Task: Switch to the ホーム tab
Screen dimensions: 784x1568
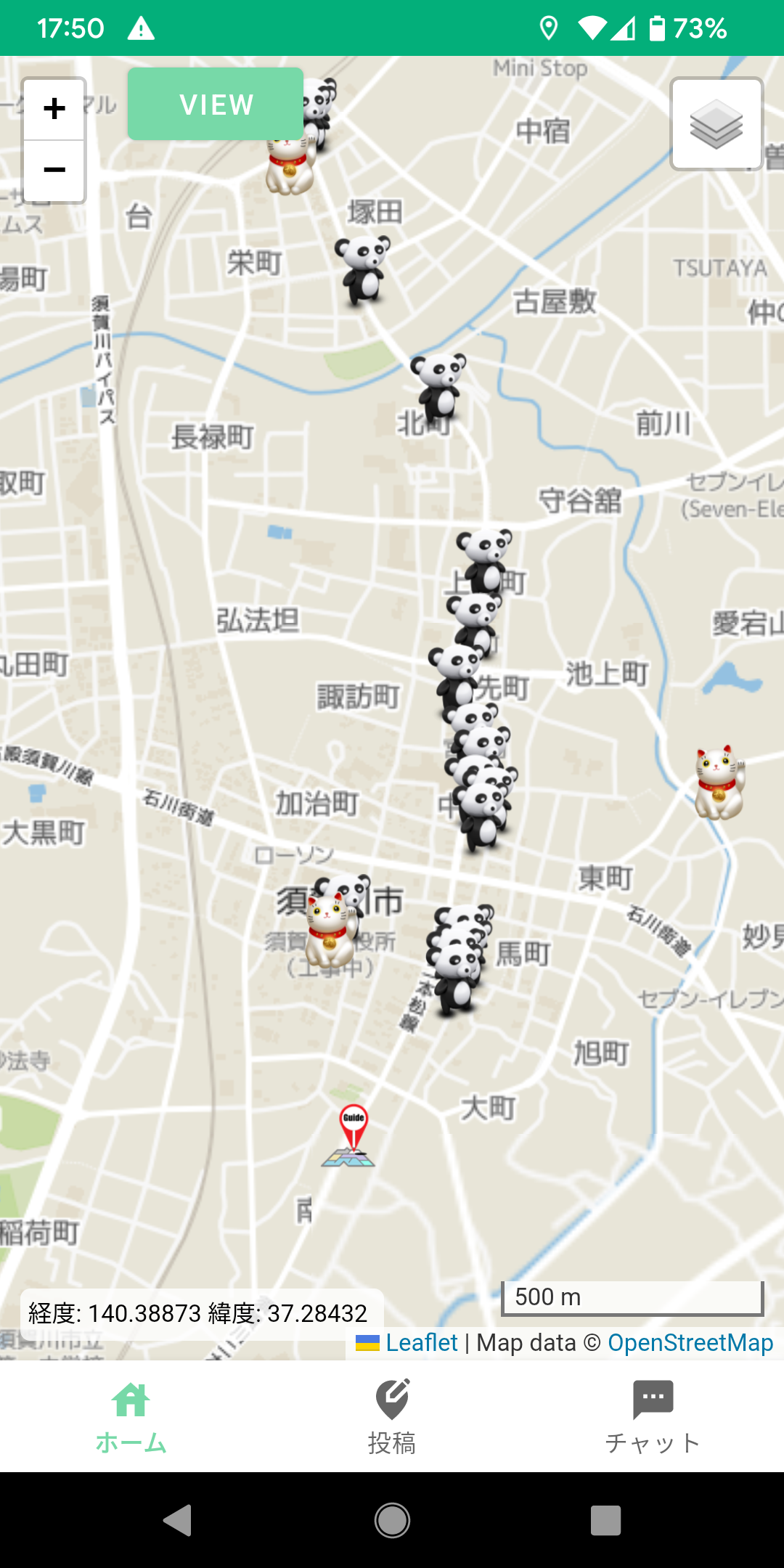Action: click(131, 1417)
